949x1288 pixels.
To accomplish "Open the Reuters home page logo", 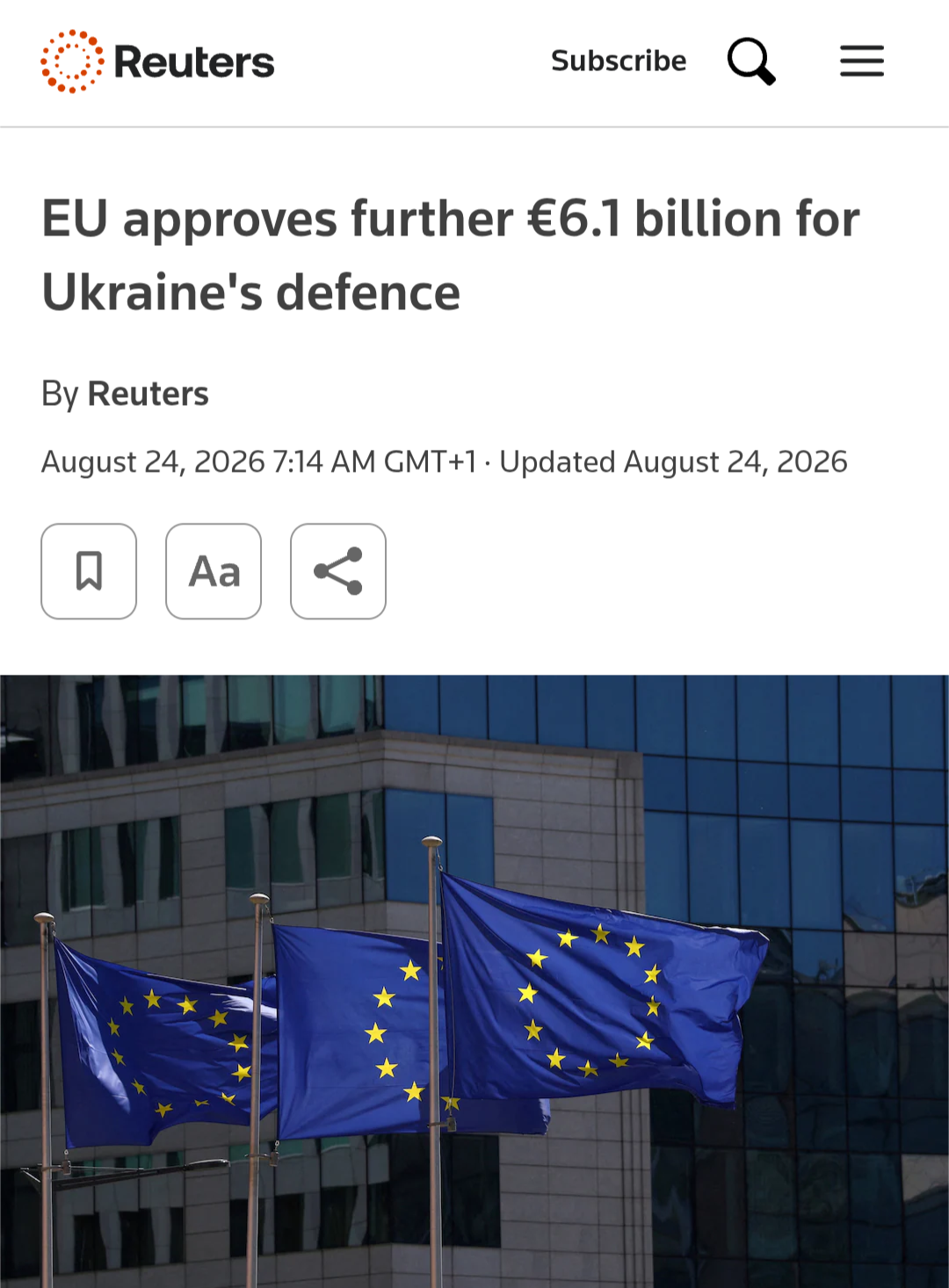I will pyautogui.click(x=157, y=62).
